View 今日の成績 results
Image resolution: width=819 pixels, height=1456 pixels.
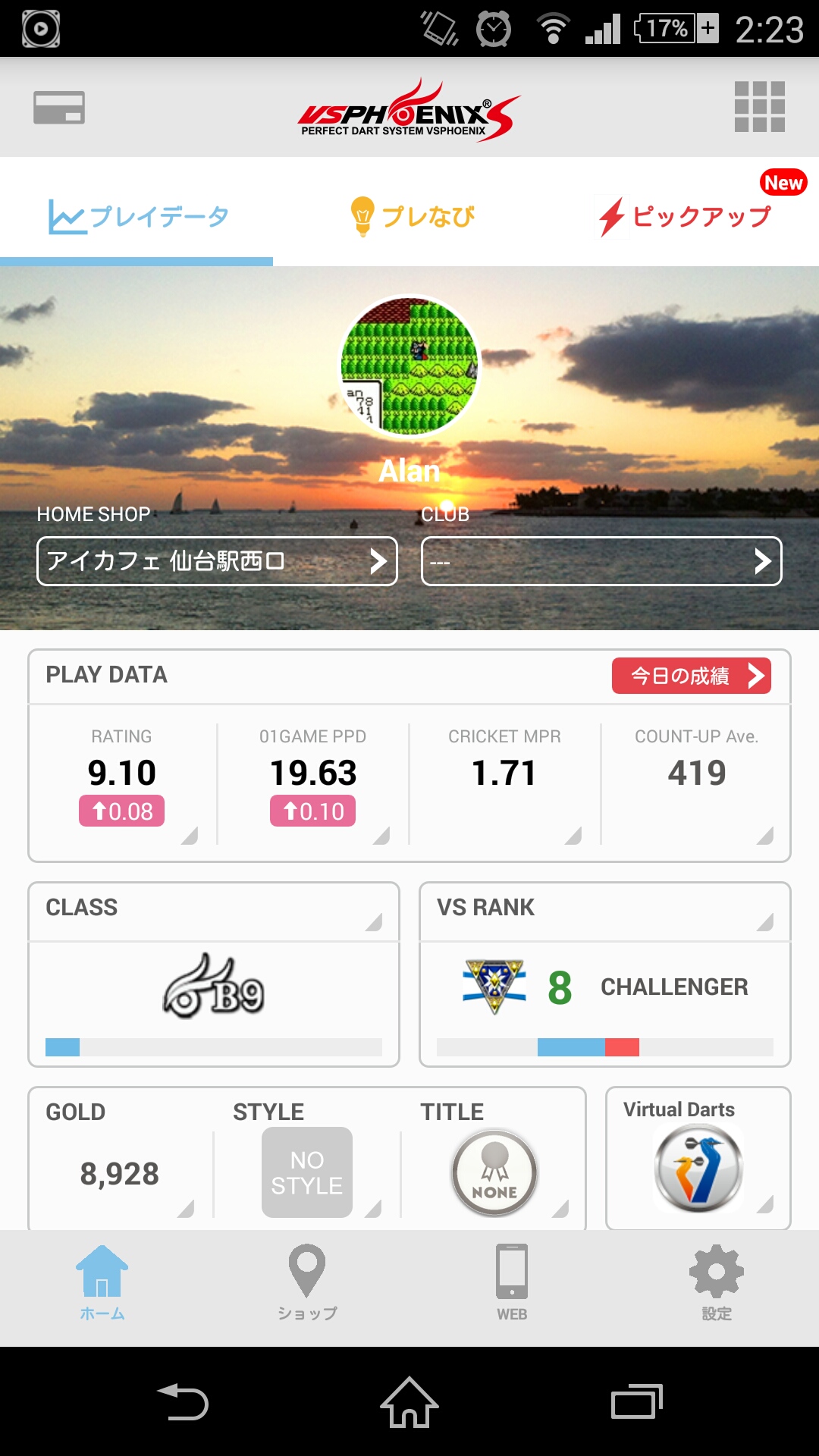click(691, 675)
